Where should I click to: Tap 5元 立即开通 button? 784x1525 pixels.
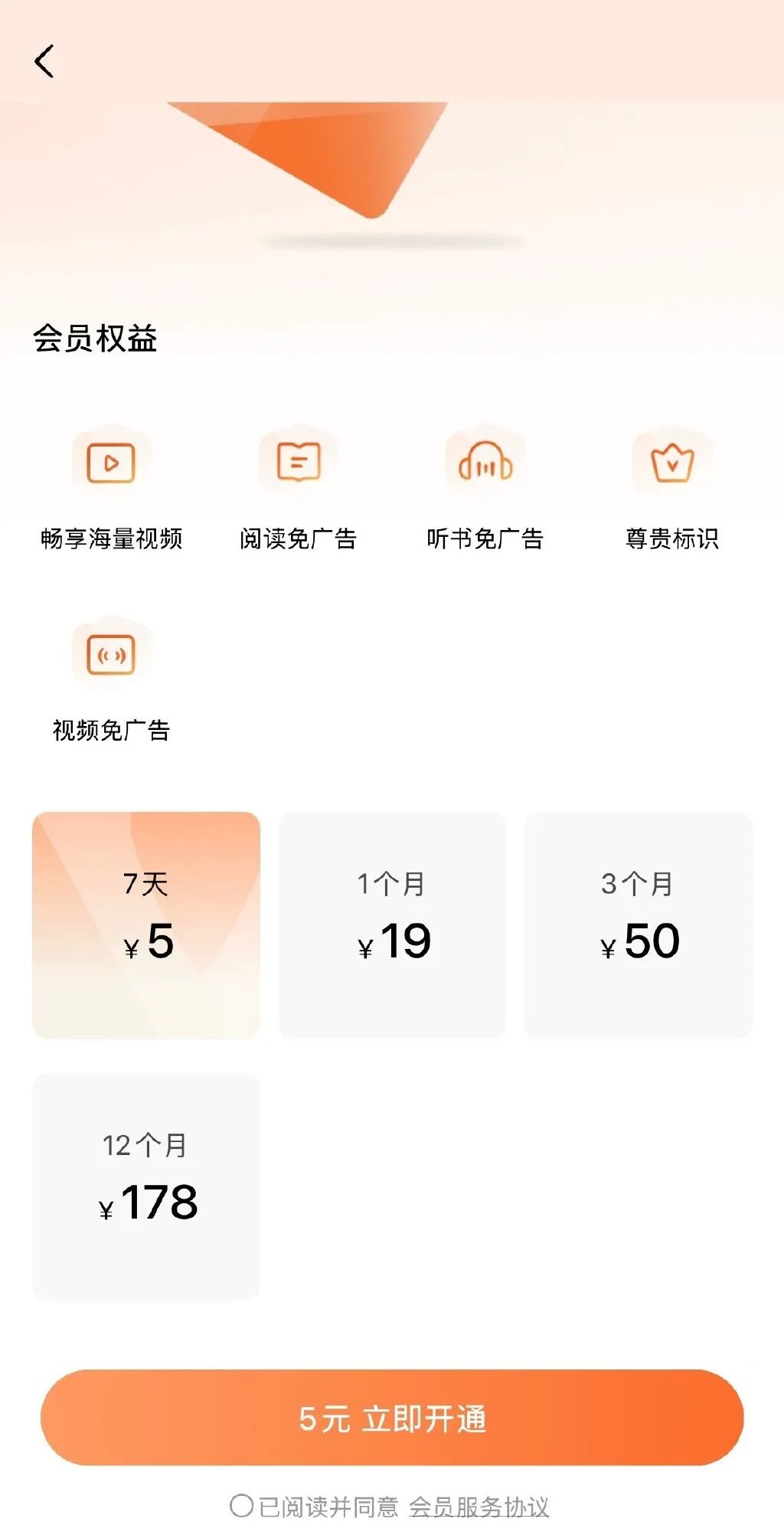[x=392, y=1418]
